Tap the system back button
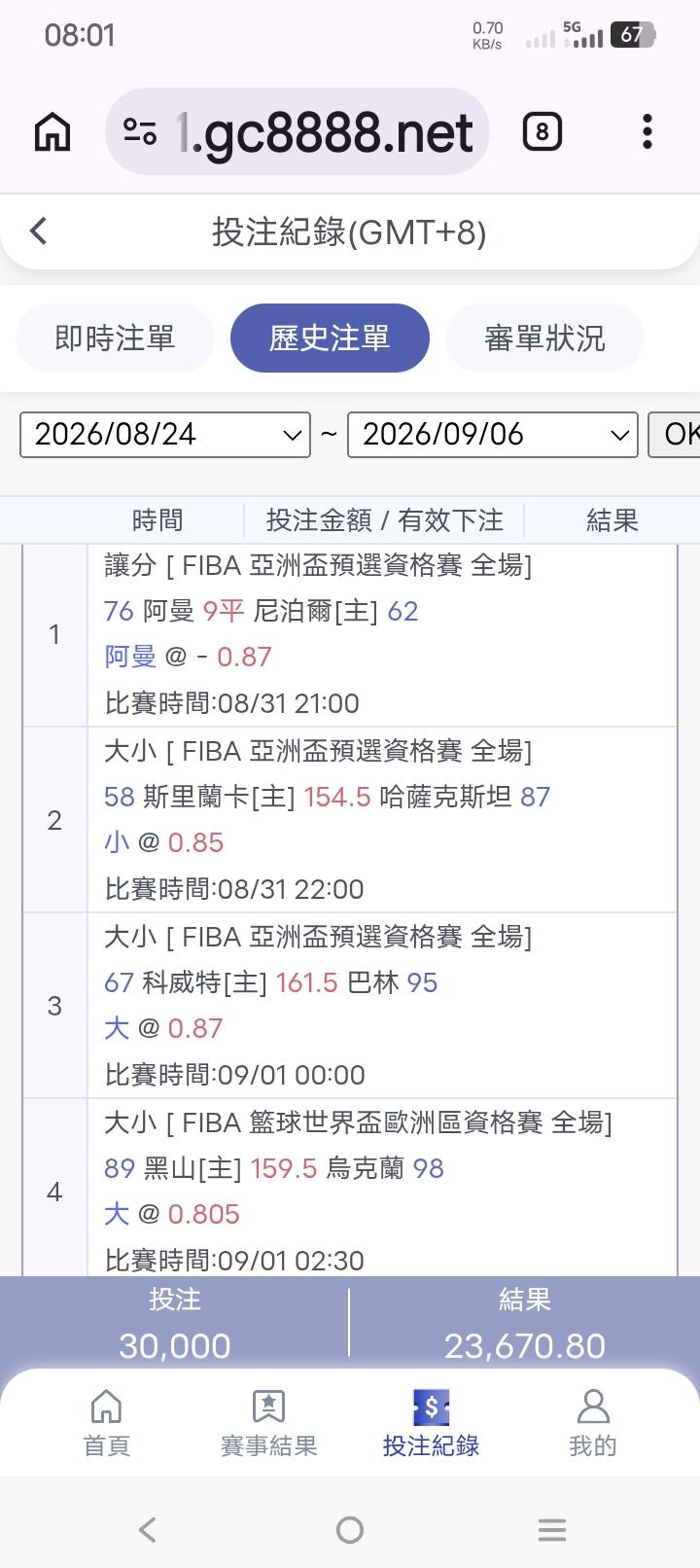 tap(148, 1530)
